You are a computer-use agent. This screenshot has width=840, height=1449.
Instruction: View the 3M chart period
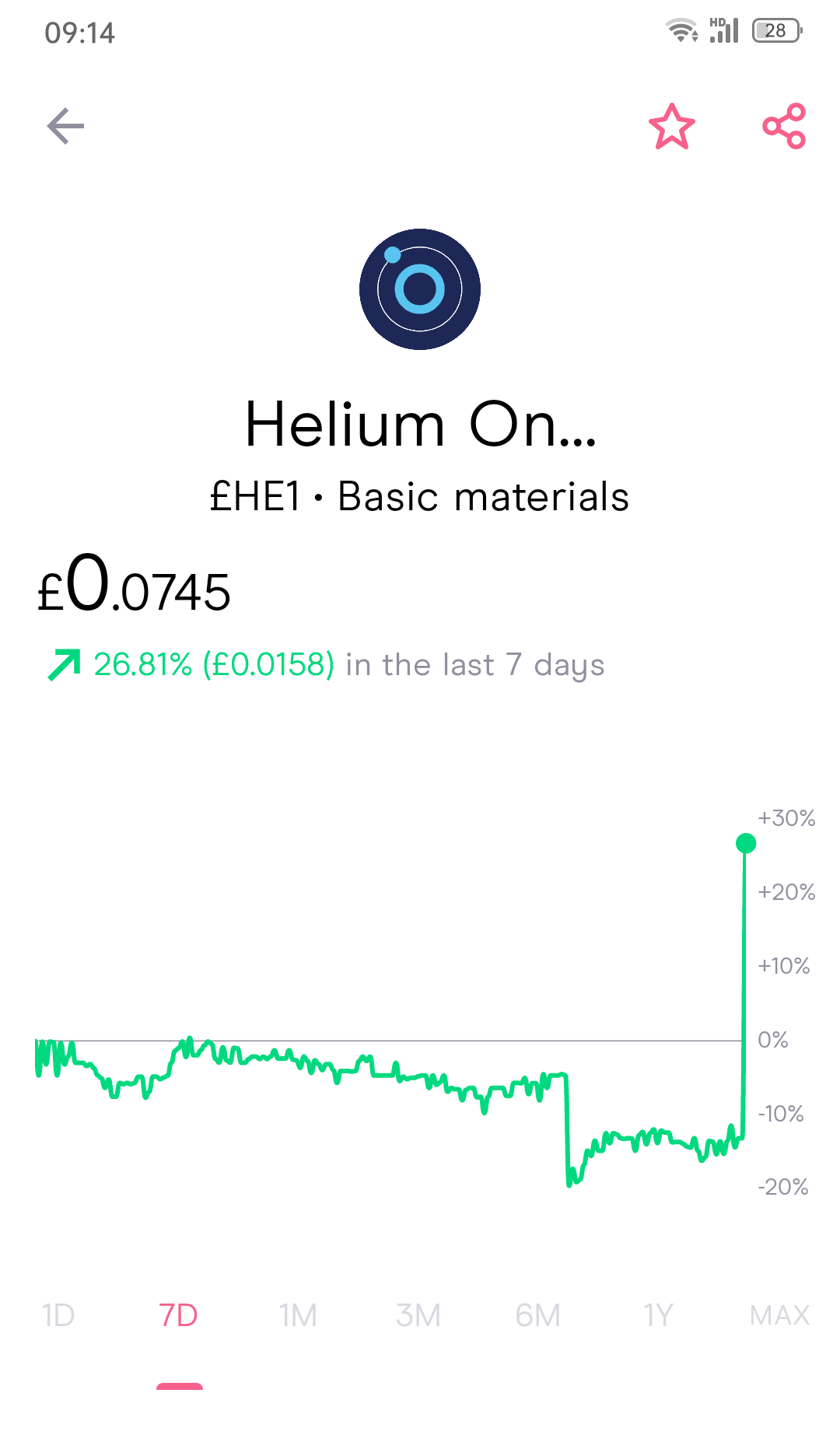pos(418,1315)
